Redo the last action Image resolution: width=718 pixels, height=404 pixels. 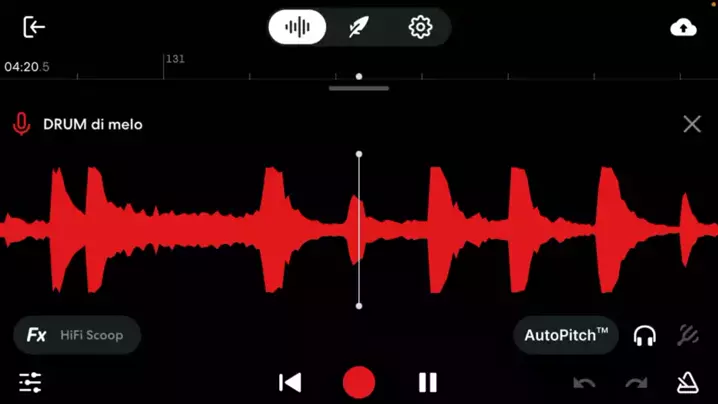click(636, 383)
